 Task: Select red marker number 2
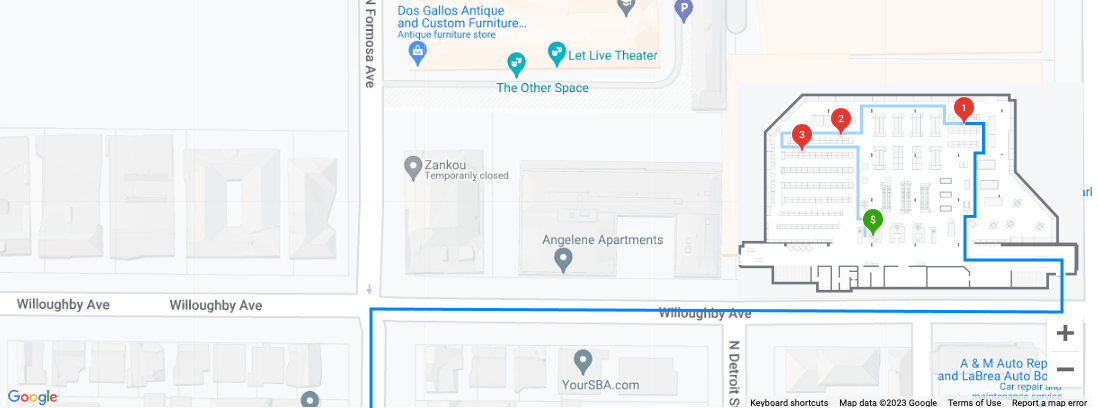click(841, 119)
